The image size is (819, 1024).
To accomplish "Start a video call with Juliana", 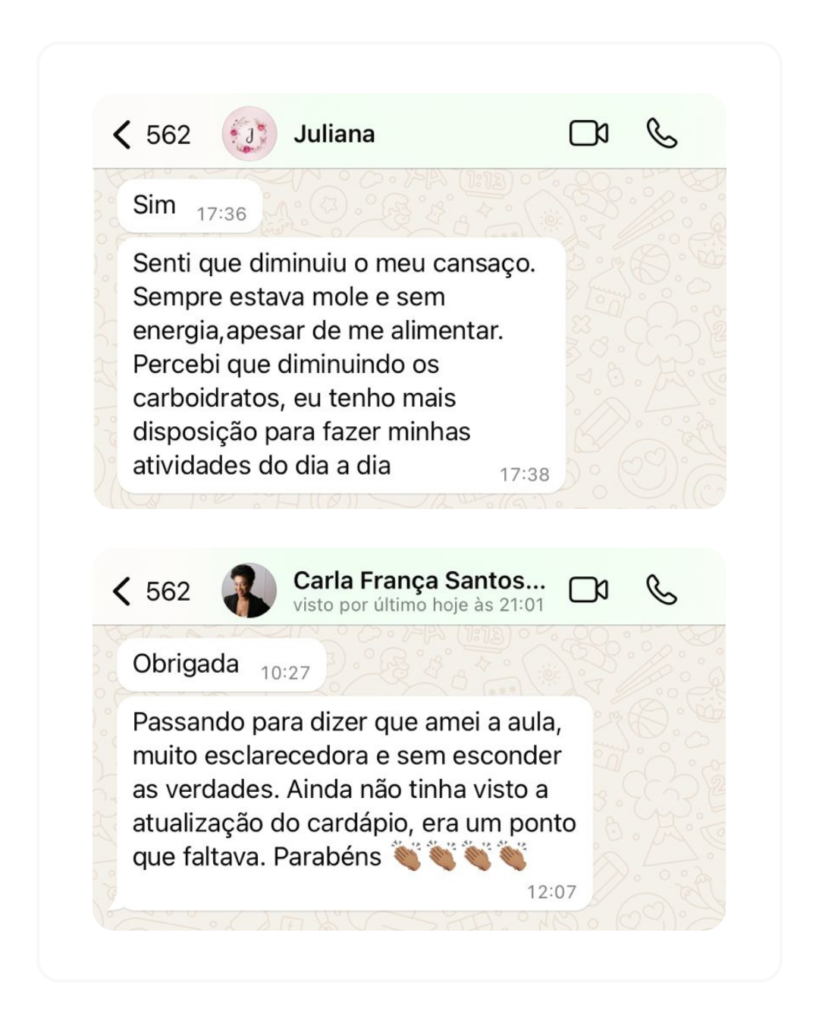I will [x=590, y=132].
